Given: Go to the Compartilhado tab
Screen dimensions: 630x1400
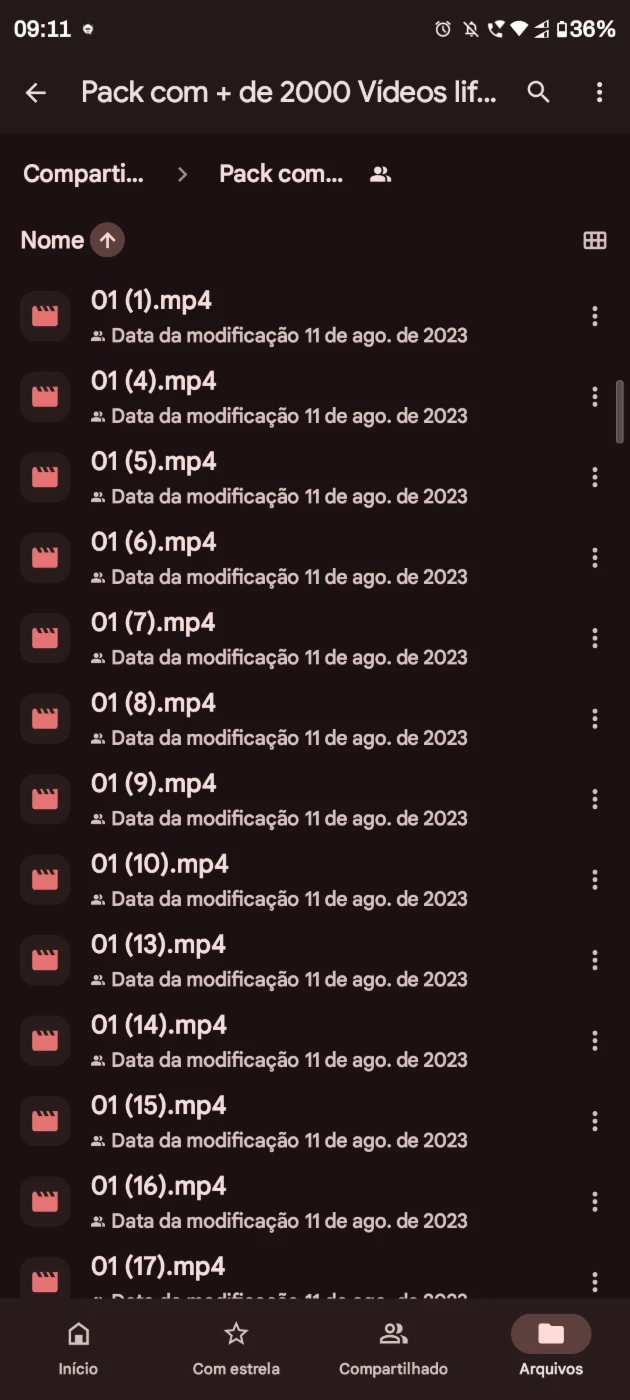Looking at the screenshot, I should tap(393, 1348).
